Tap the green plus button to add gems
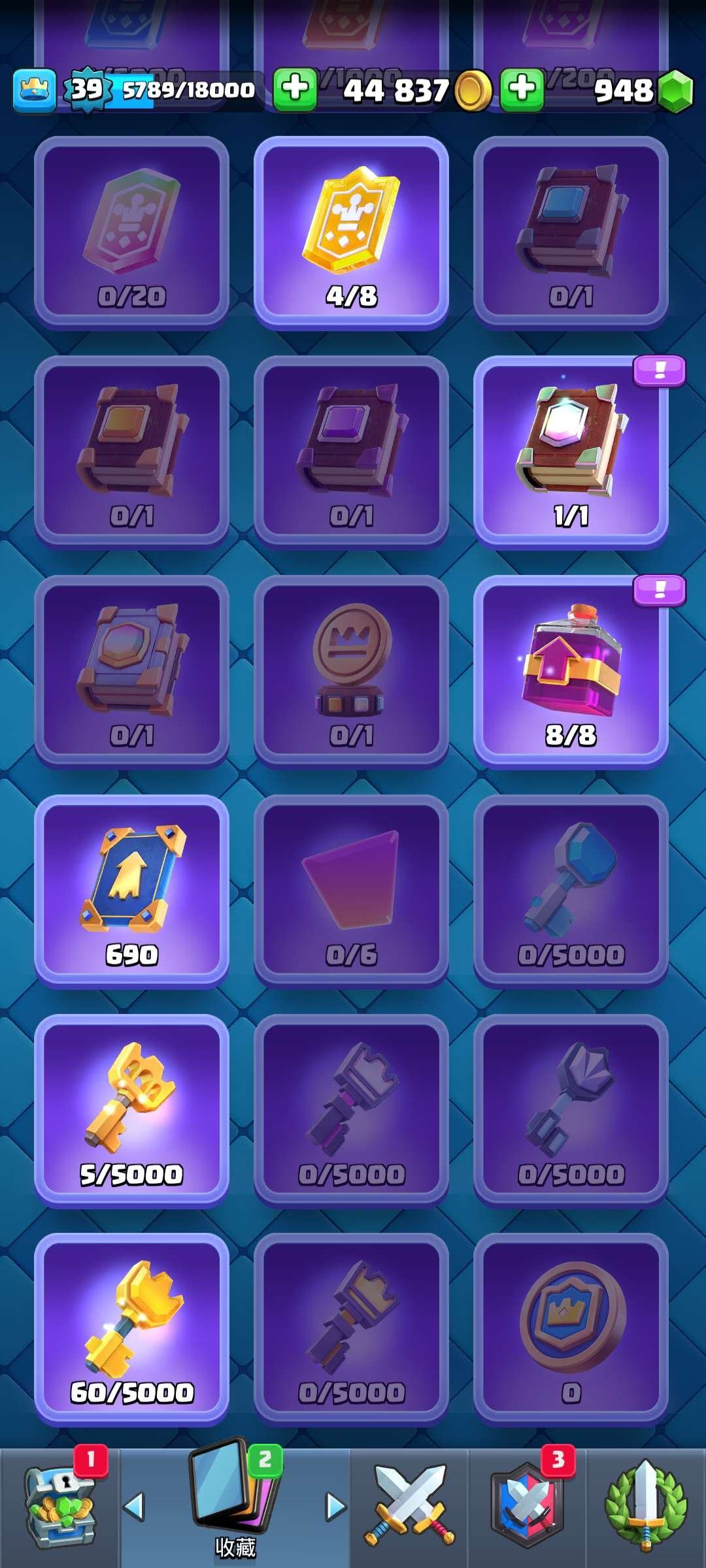Viewport: 706px width, 1568px height. tap(522, 89)
